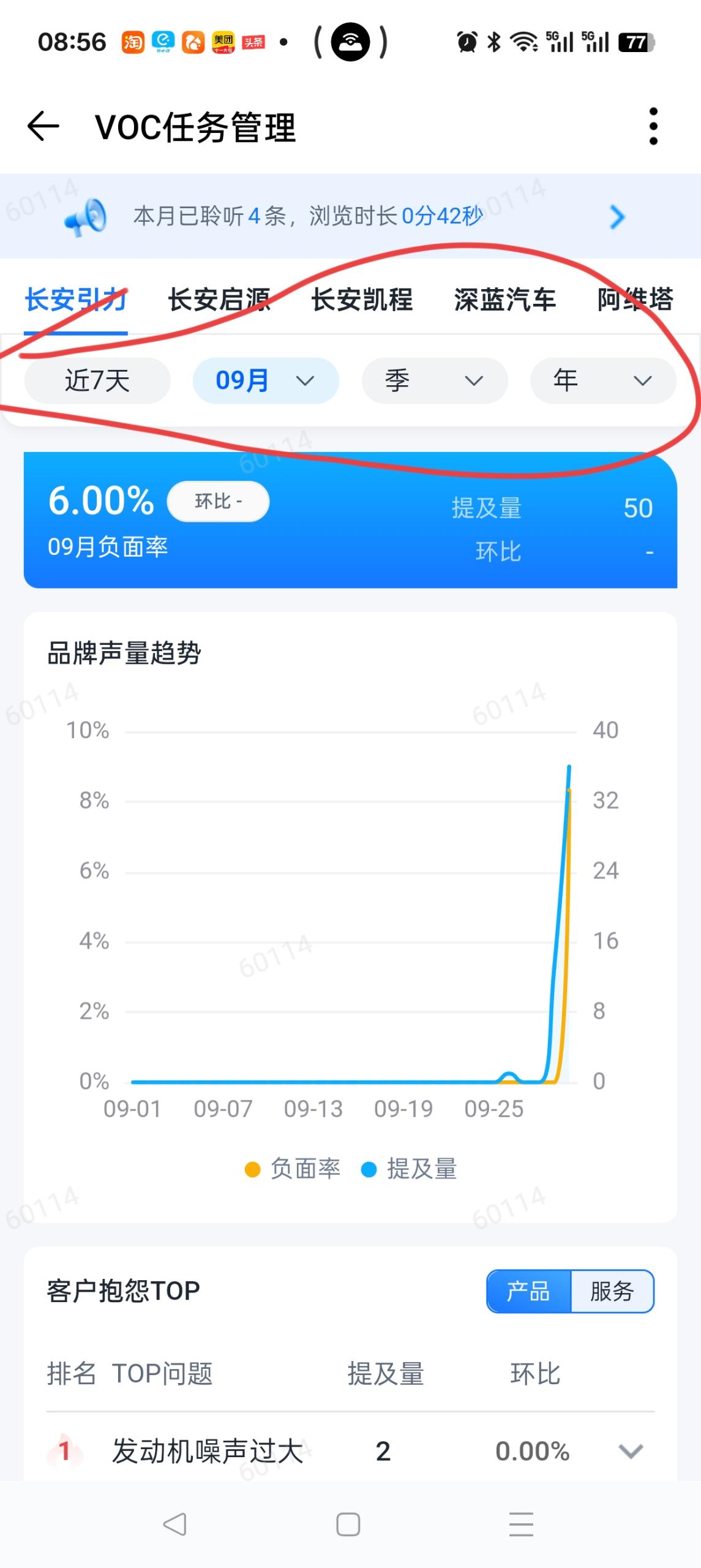Switch complaints list to 服务
This screenshot has height=1568, width=701.
click(x=612, y=1291)
